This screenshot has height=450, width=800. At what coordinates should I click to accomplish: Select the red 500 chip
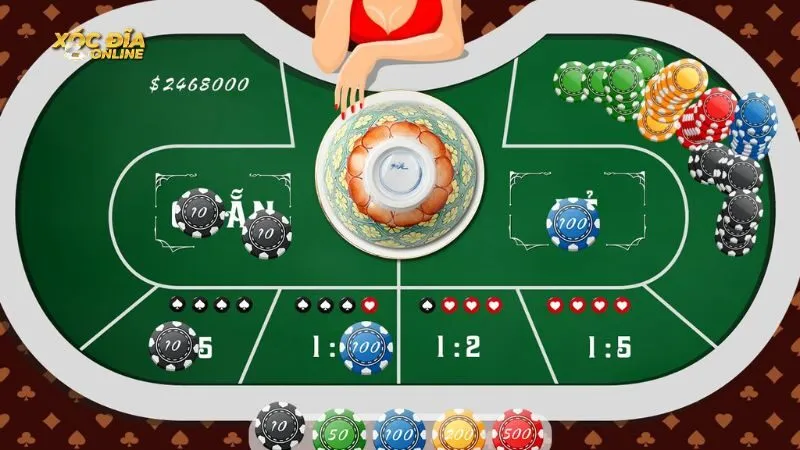(x=518, y=430)
